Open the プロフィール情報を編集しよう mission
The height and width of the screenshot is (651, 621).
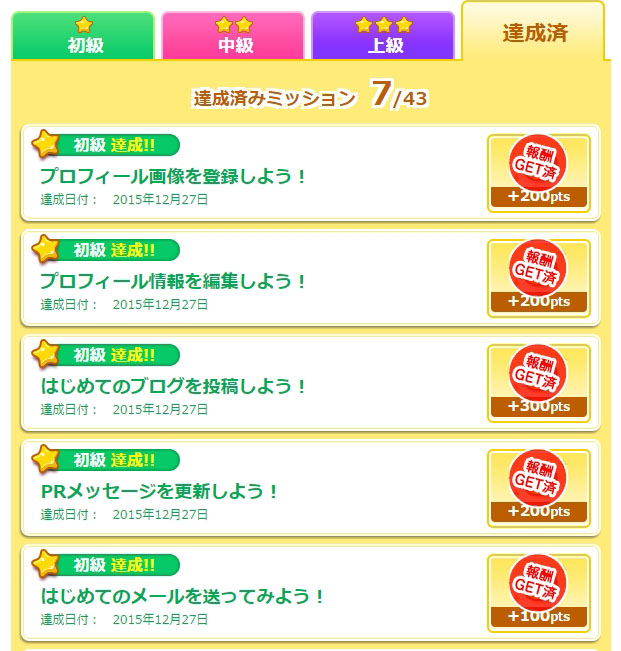click(x=173, y=281)
